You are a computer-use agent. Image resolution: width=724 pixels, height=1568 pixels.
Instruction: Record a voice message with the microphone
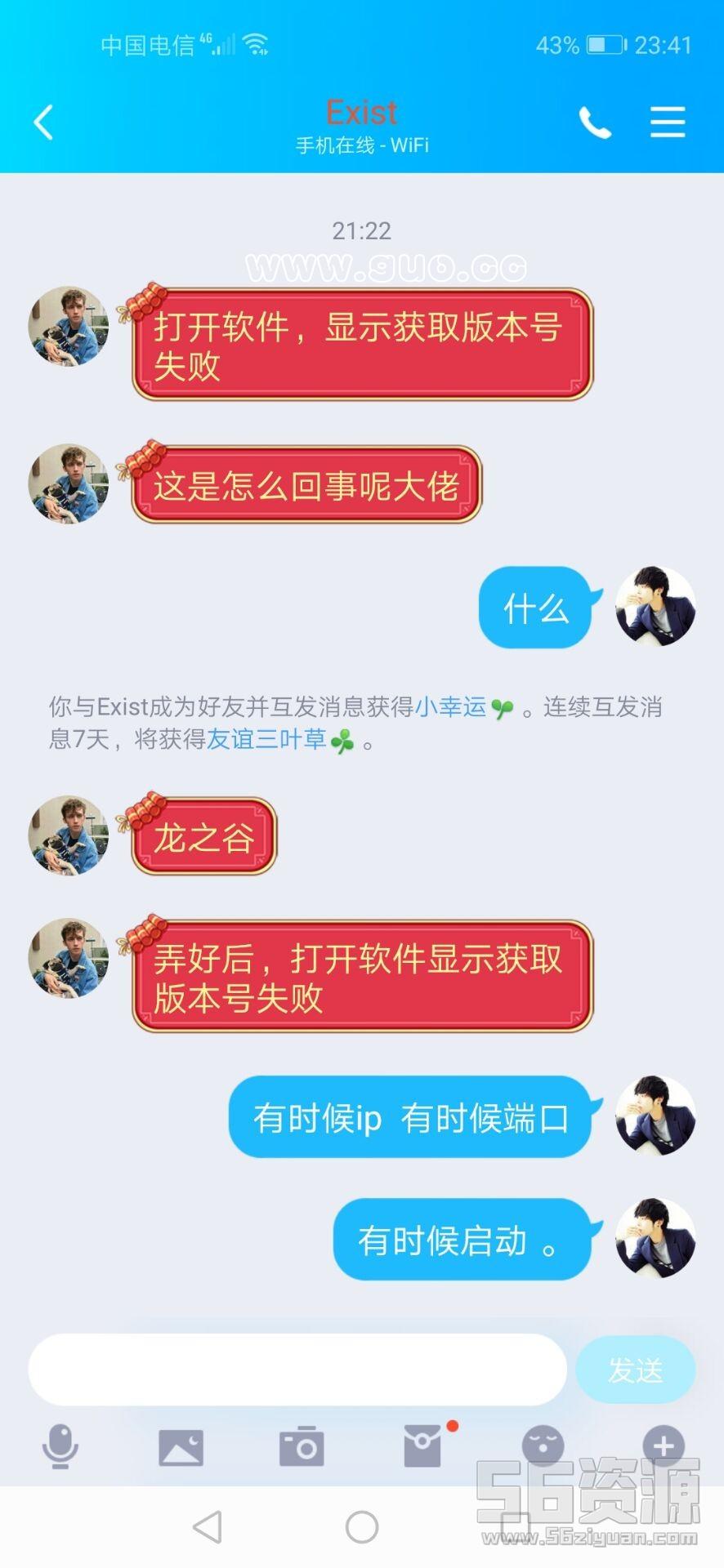click(x=60, y=1447)
